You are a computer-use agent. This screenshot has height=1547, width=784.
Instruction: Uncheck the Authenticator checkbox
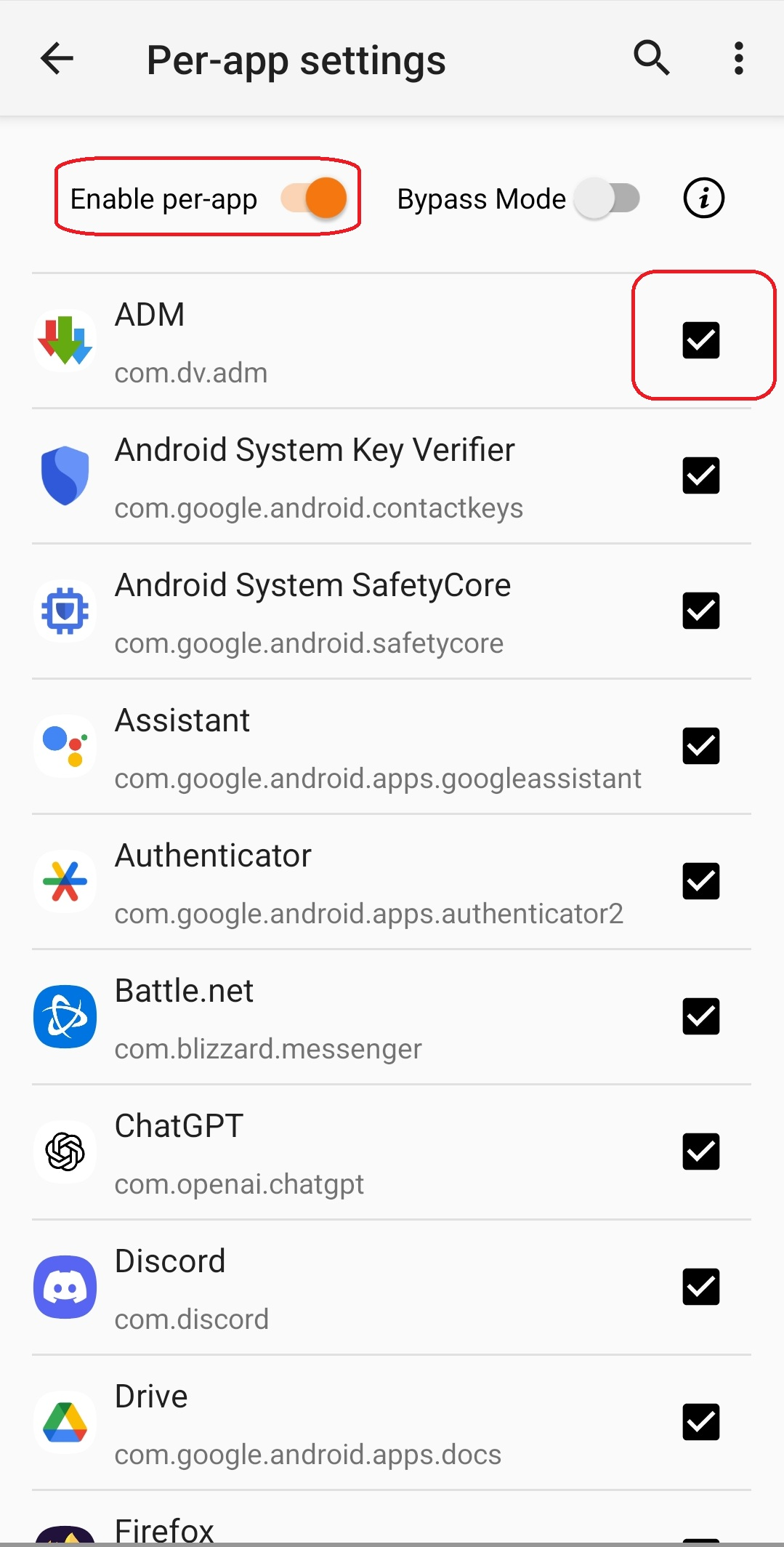(x=700, y=881)
